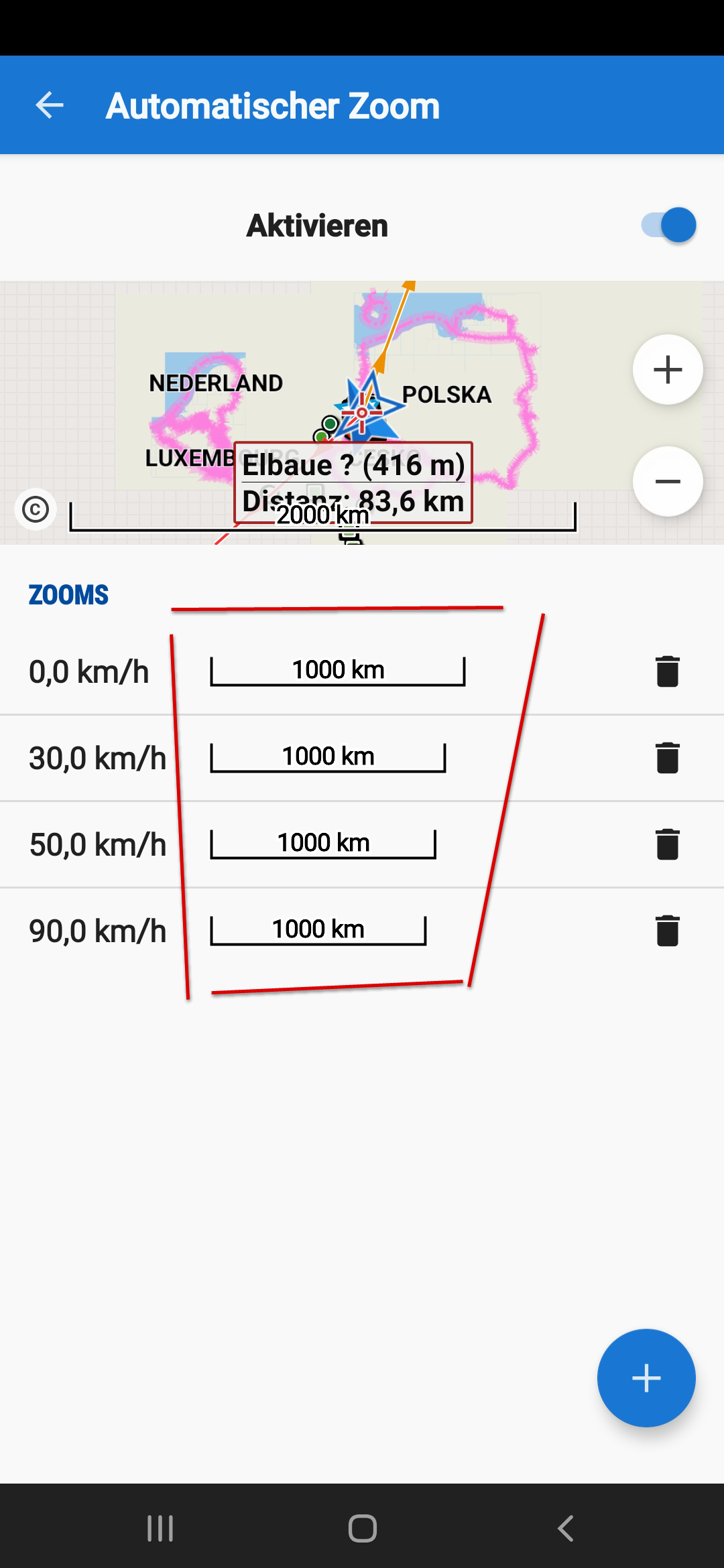Screen dimensions: 724x1568
Task: Zoom in on the map preview
Action: (x=668, y=369)
